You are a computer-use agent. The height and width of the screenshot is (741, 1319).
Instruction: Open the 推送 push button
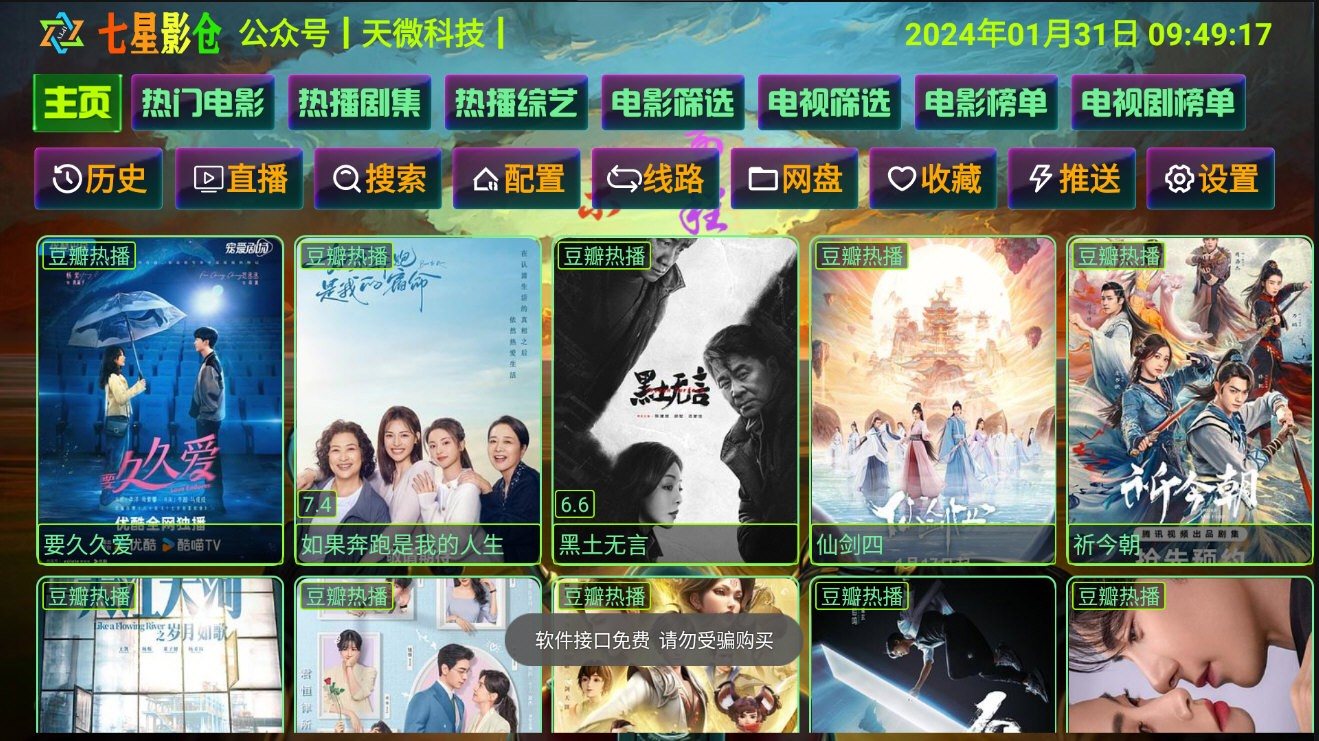1071,179
